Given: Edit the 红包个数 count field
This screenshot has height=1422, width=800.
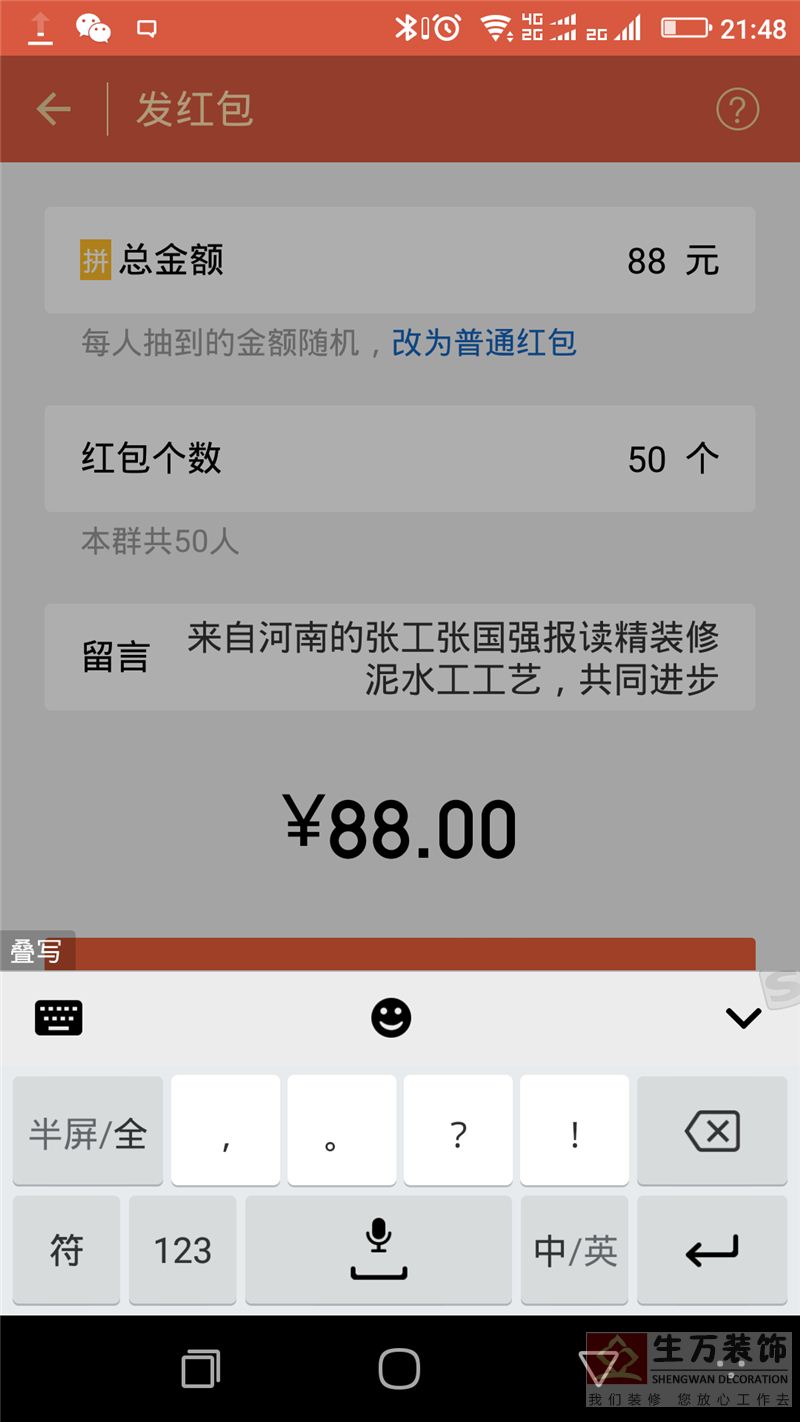Looking at the screenshot, I should point(400,458).
